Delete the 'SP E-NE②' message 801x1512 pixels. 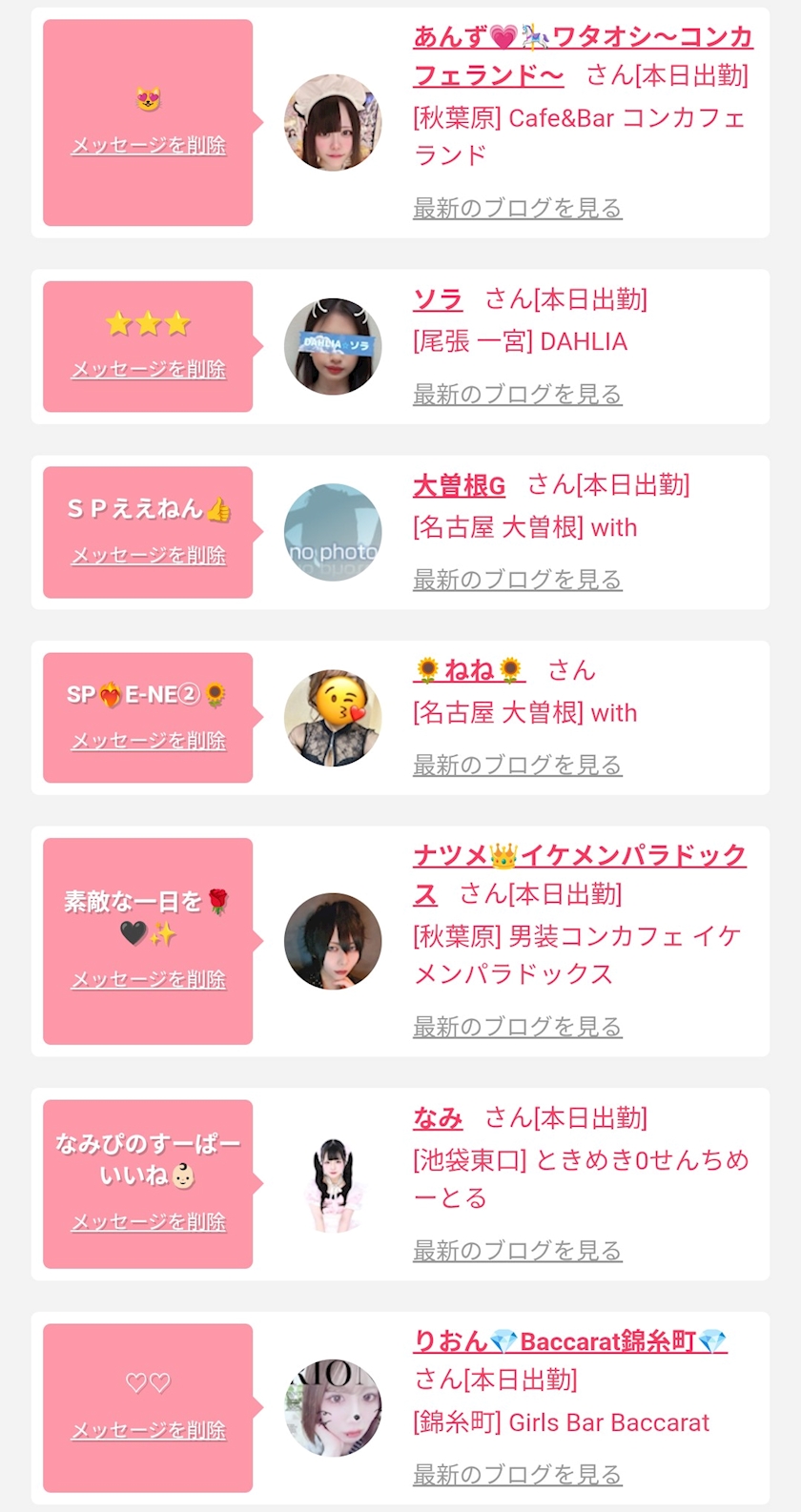coord(149,741)
